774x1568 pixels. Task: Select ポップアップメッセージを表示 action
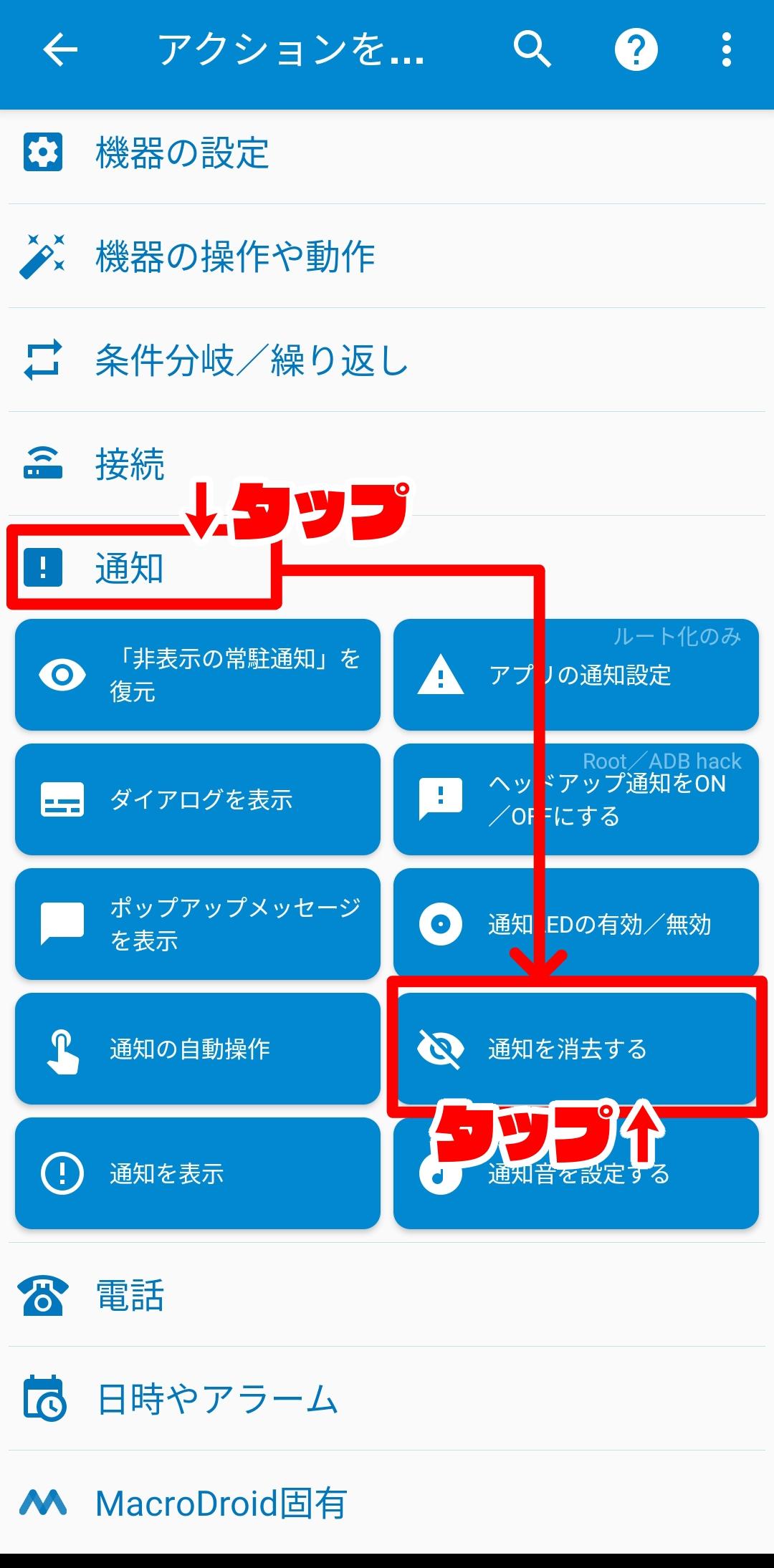click(x=198, y=924)
